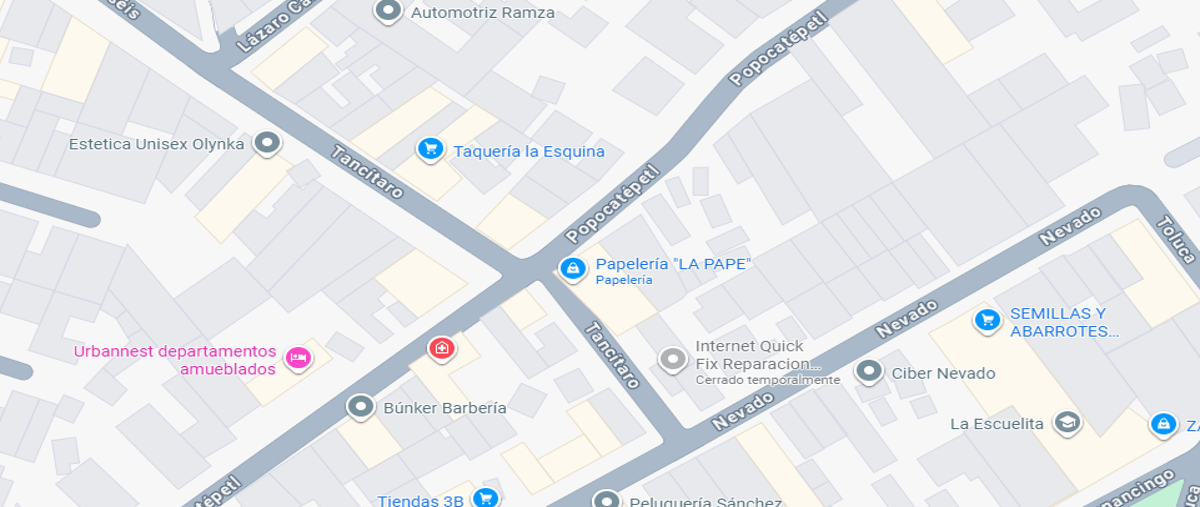Open Estetica Unisex Olynka pin
This screenshot has width=1200, height=507.
(266, 144)
